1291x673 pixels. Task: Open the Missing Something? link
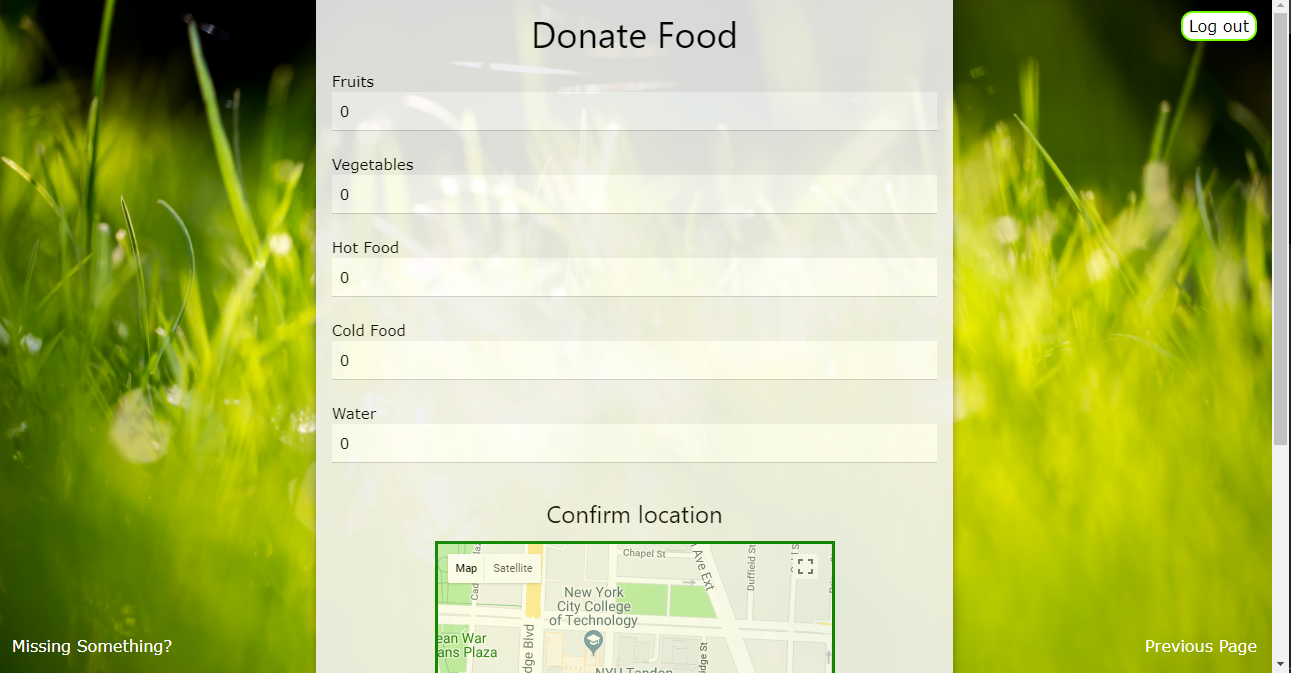[92, 646]
